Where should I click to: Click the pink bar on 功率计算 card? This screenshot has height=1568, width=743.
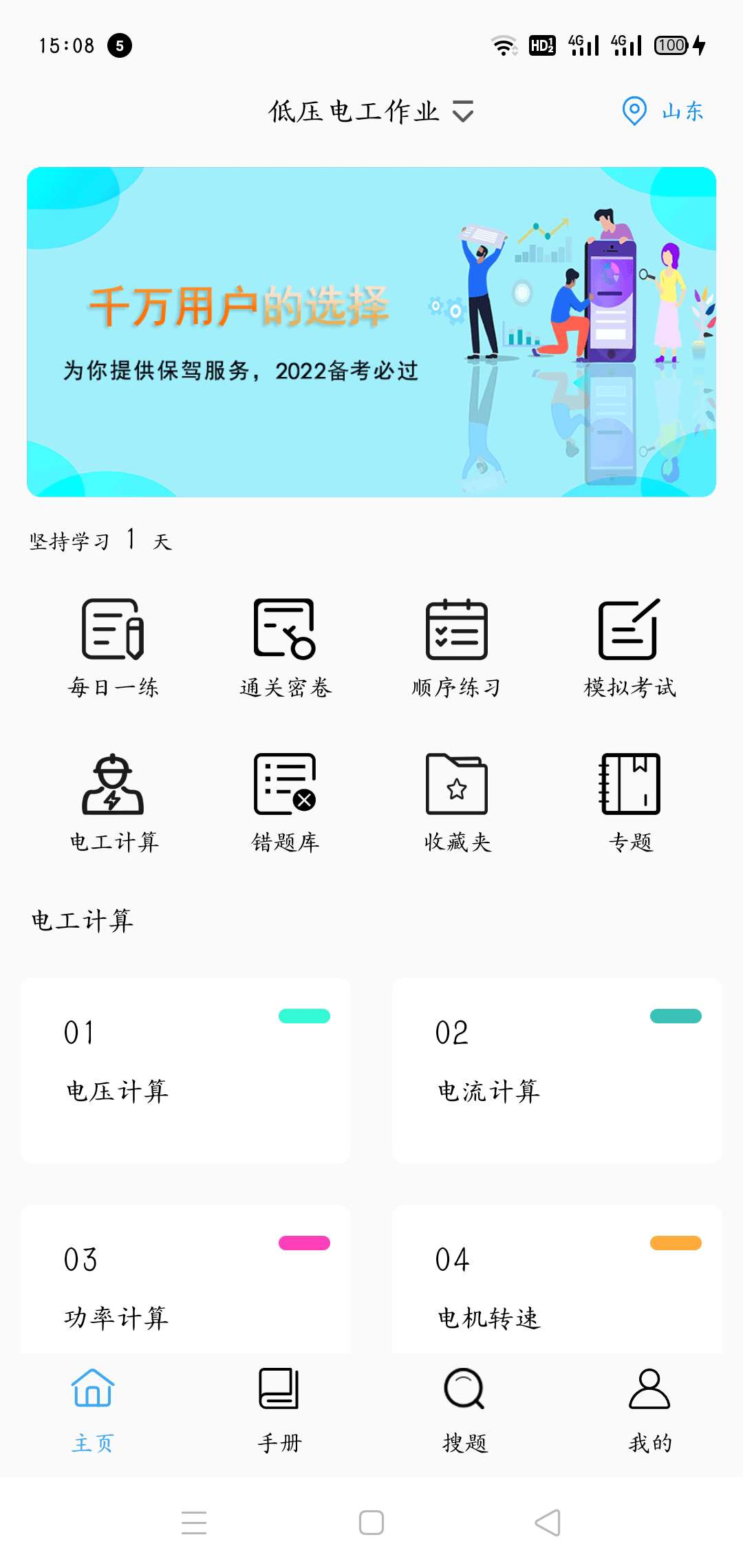coord(304,1243)
